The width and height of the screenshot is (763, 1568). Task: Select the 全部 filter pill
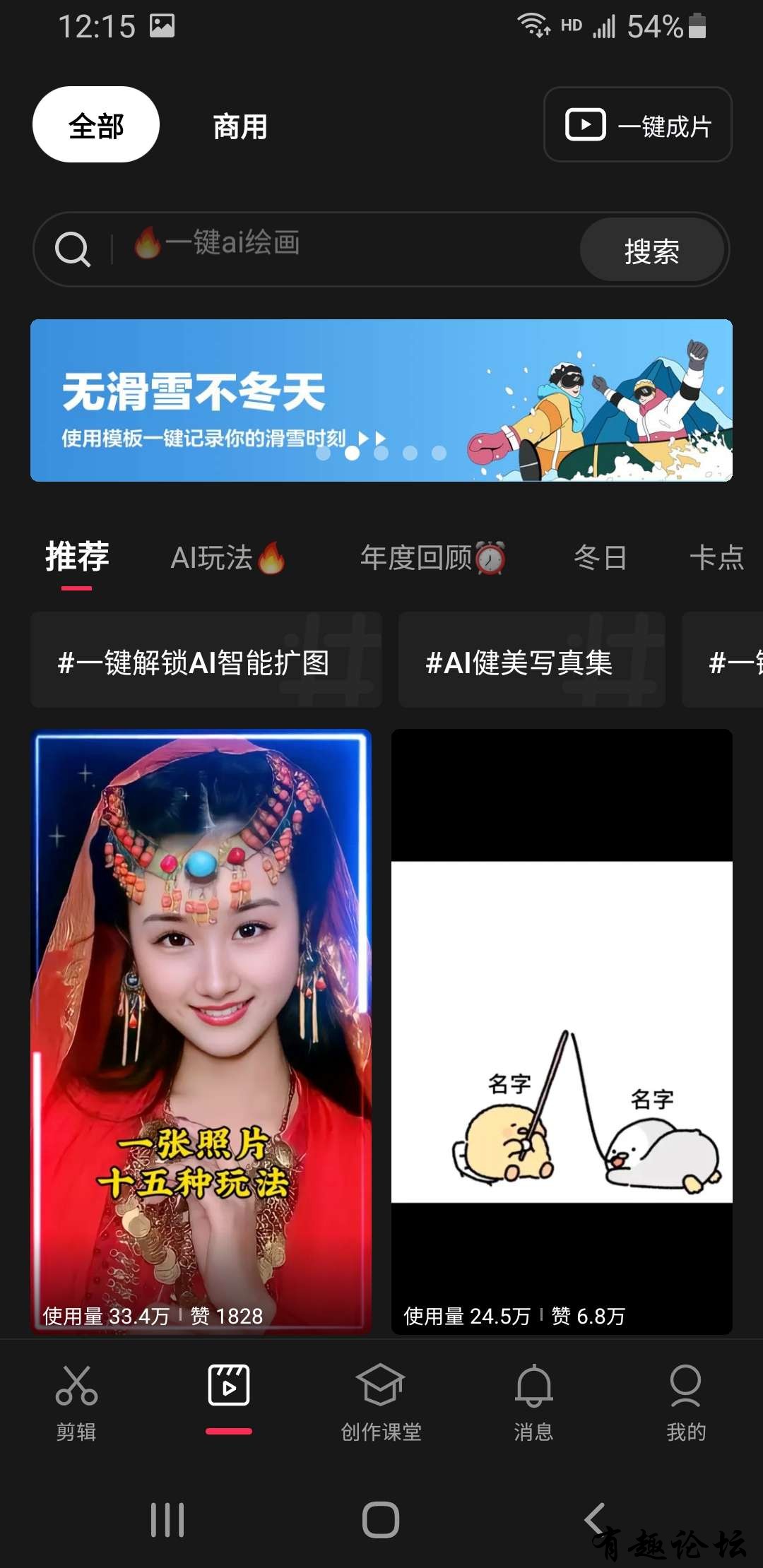point(96,125)
